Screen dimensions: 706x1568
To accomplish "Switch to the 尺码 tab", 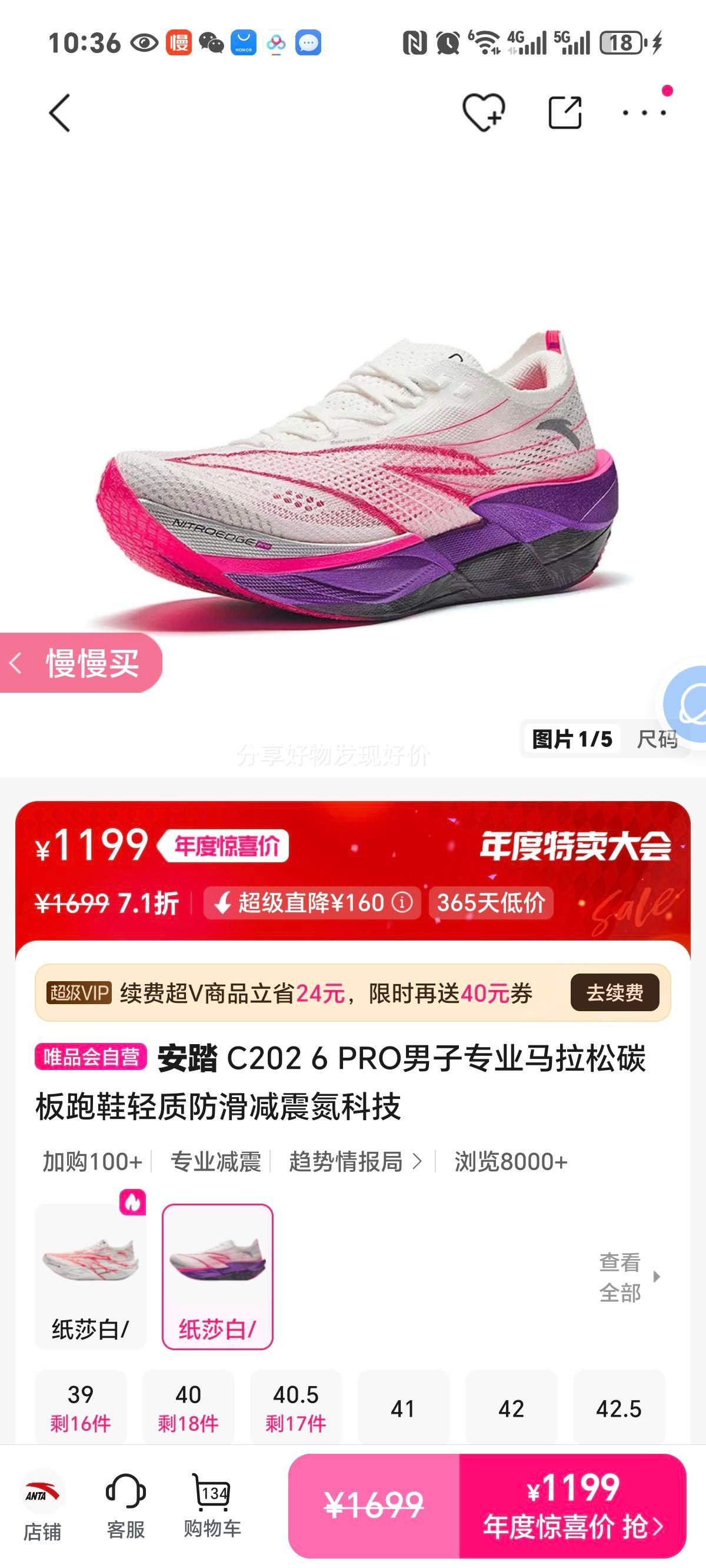I will point(659,740).
